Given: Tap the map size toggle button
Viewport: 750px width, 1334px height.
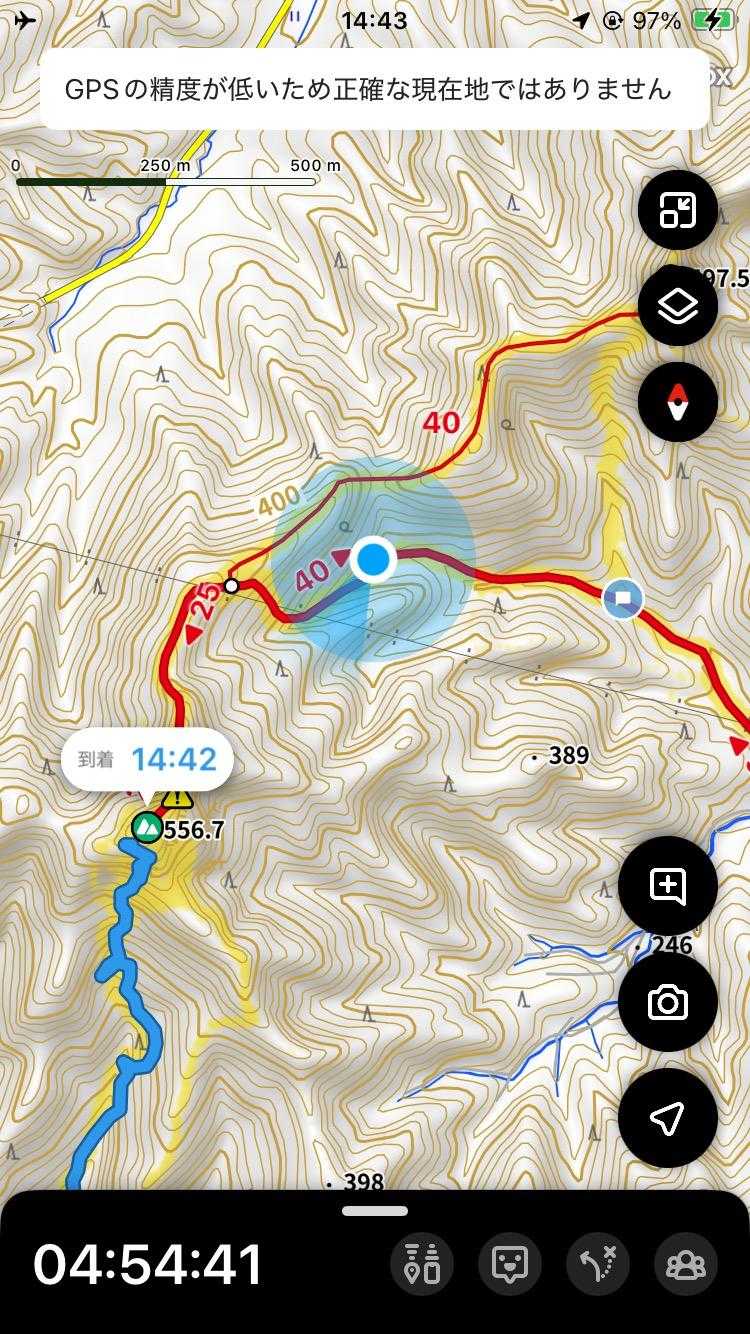Looking at the screenshot, I should tap(677, 211).
